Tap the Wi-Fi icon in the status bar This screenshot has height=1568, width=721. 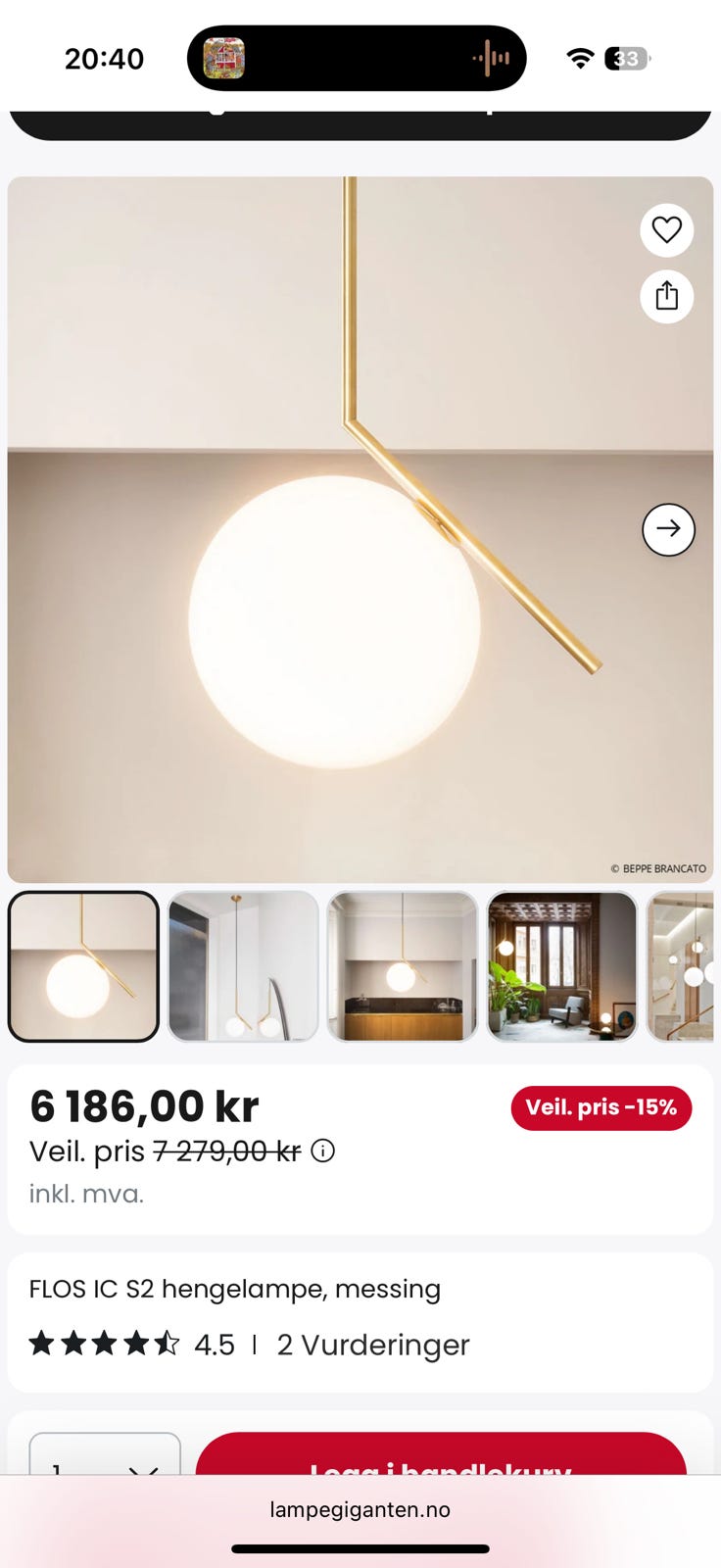point(580,58)
